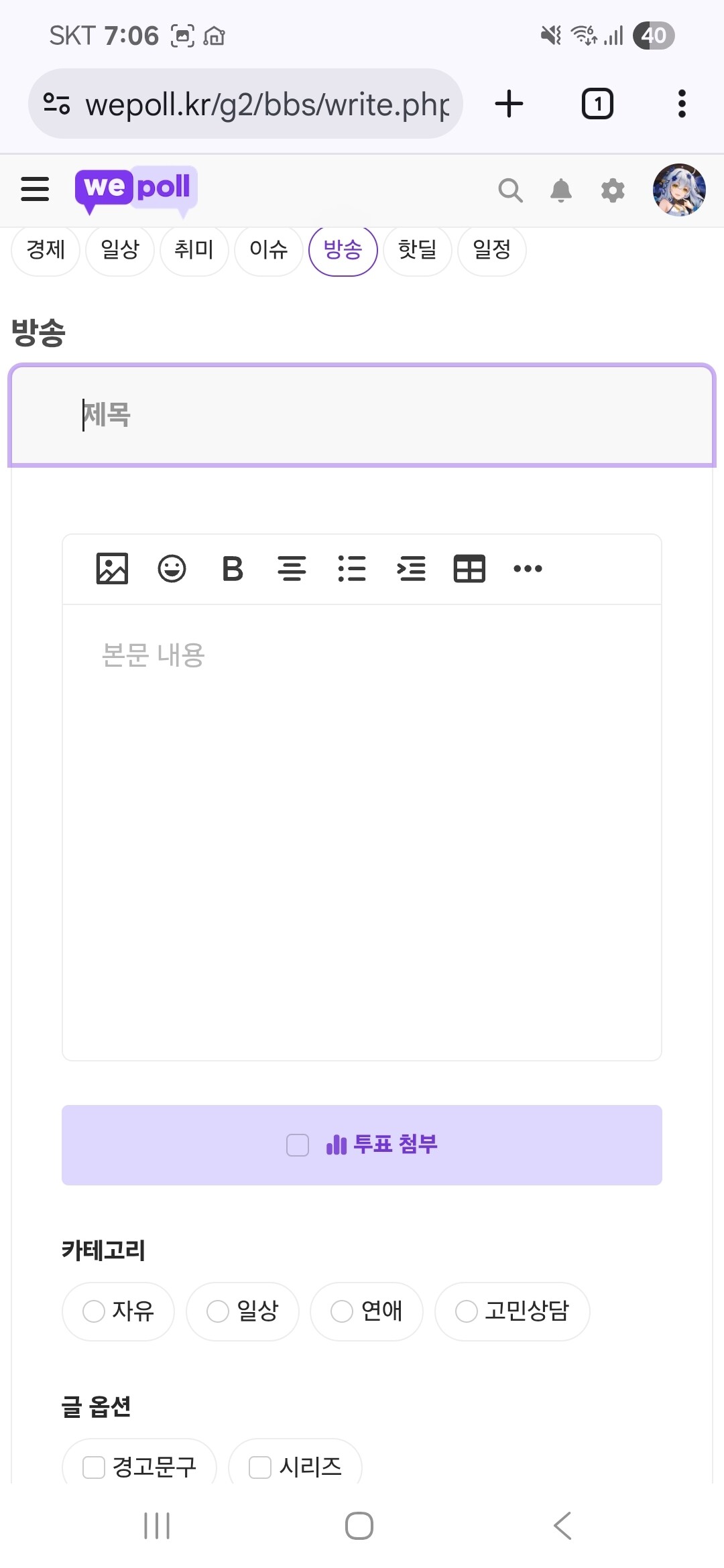Select the 고민상담 category
The image size is (724, 1568).
click(512, 1311)
